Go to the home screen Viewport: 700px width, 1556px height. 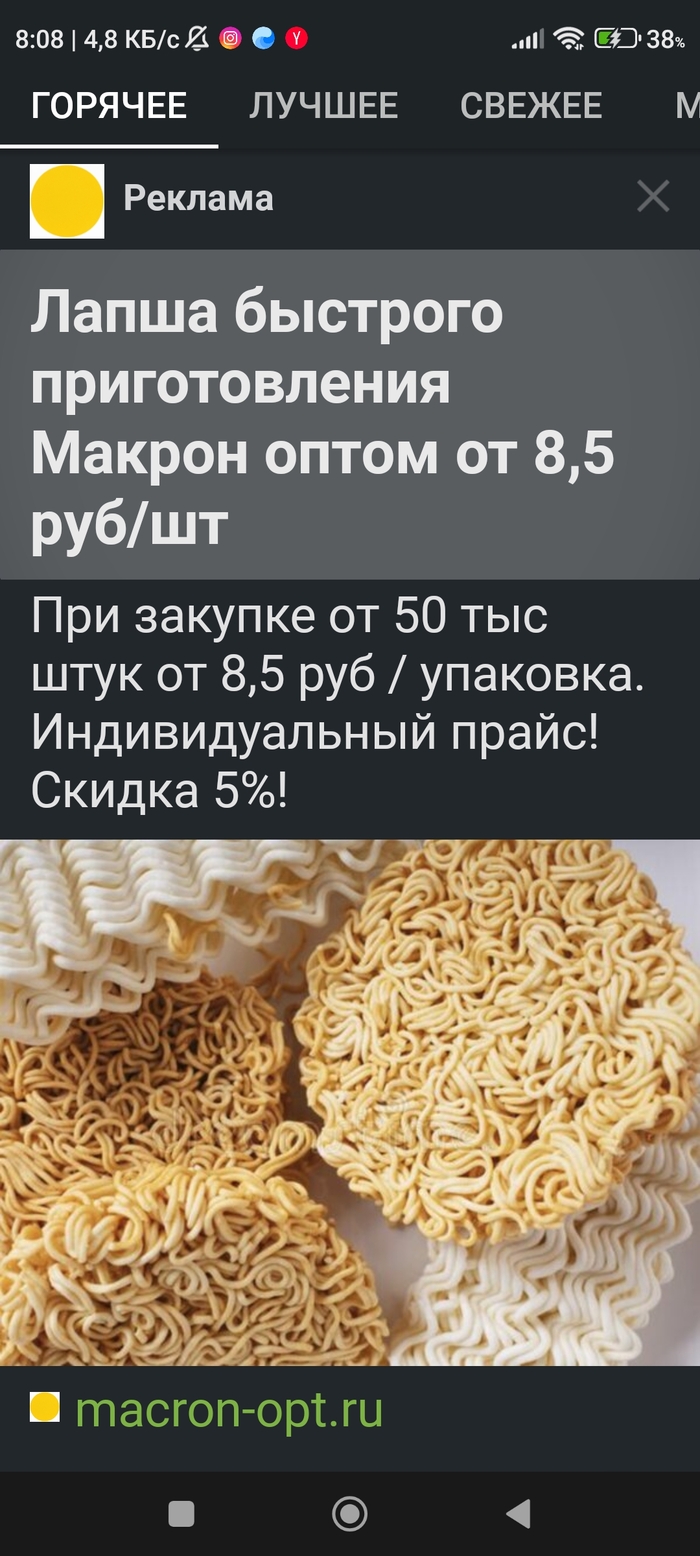349,1514
